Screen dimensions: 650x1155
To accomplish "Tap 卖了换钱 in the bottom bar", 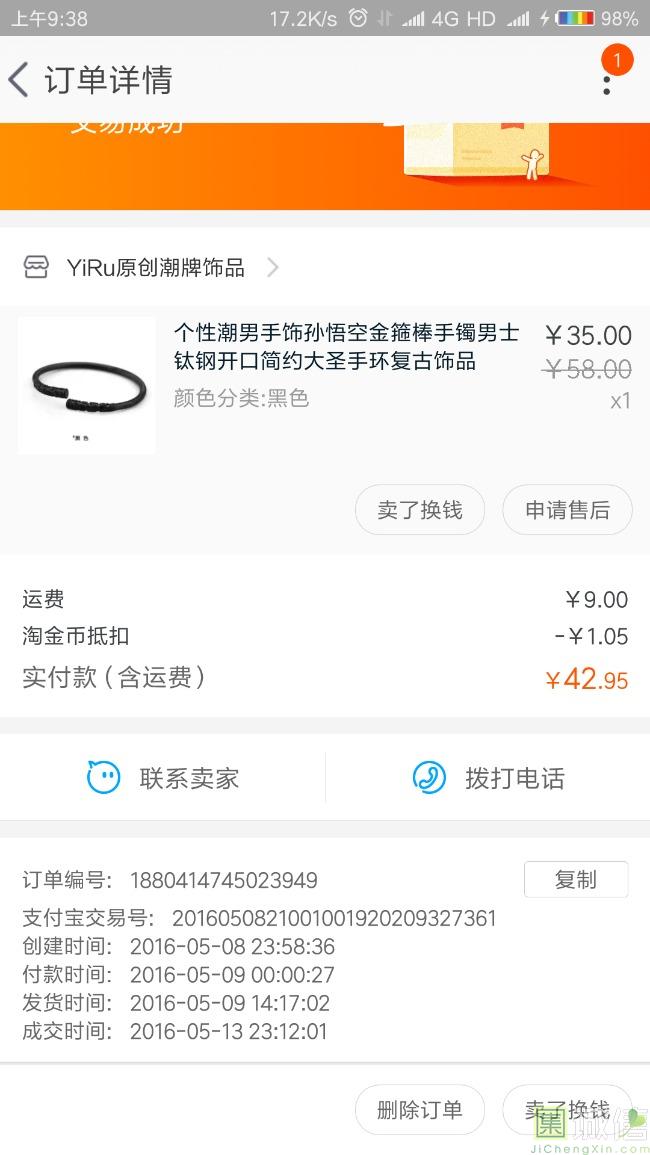I will coord(566,1109).
